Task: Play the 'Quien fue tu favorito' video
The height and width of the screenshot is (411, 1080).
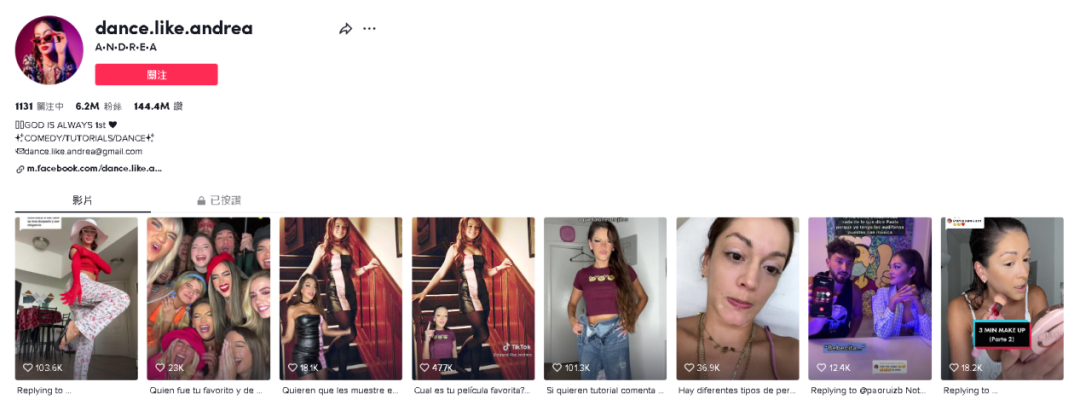Action: [x=208, y=298]
